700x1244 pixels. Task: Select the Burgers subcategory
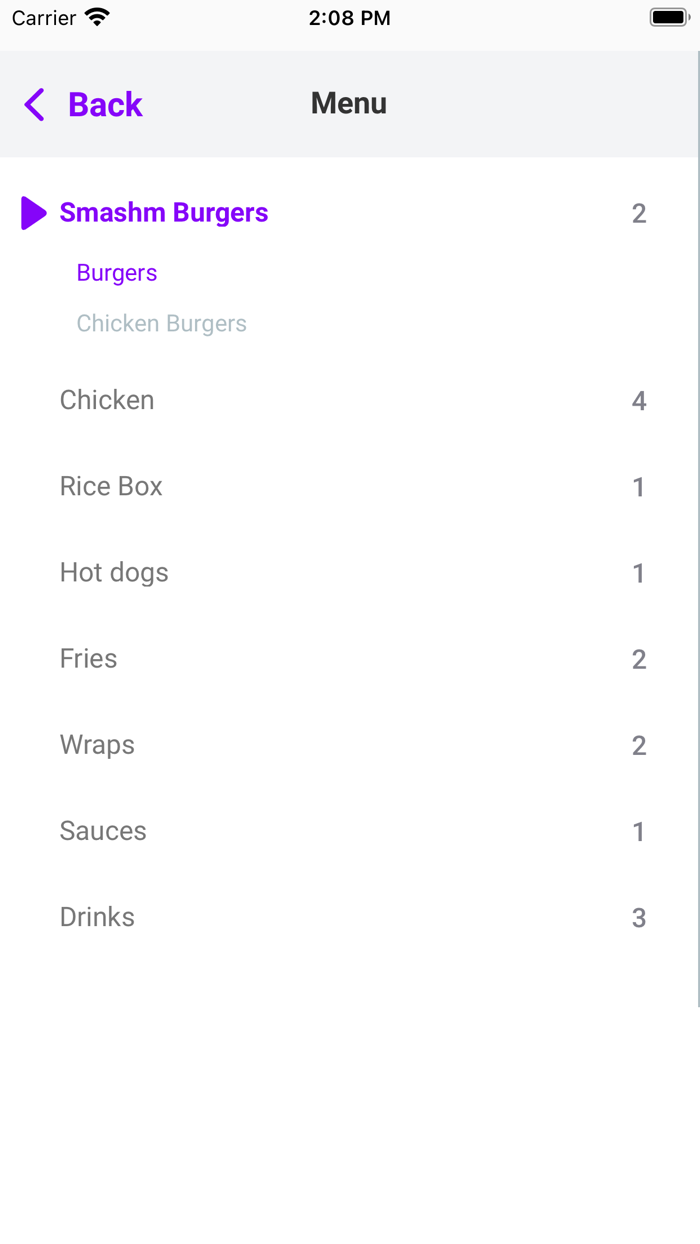pos(117,273)
